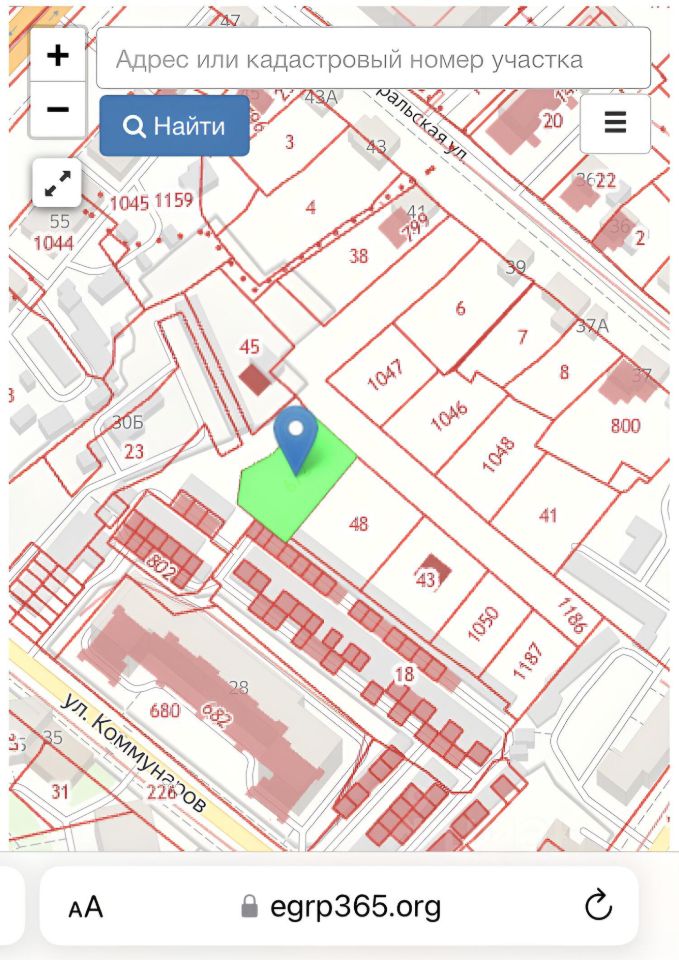Open Safari reader text size options

click(86, 907)
